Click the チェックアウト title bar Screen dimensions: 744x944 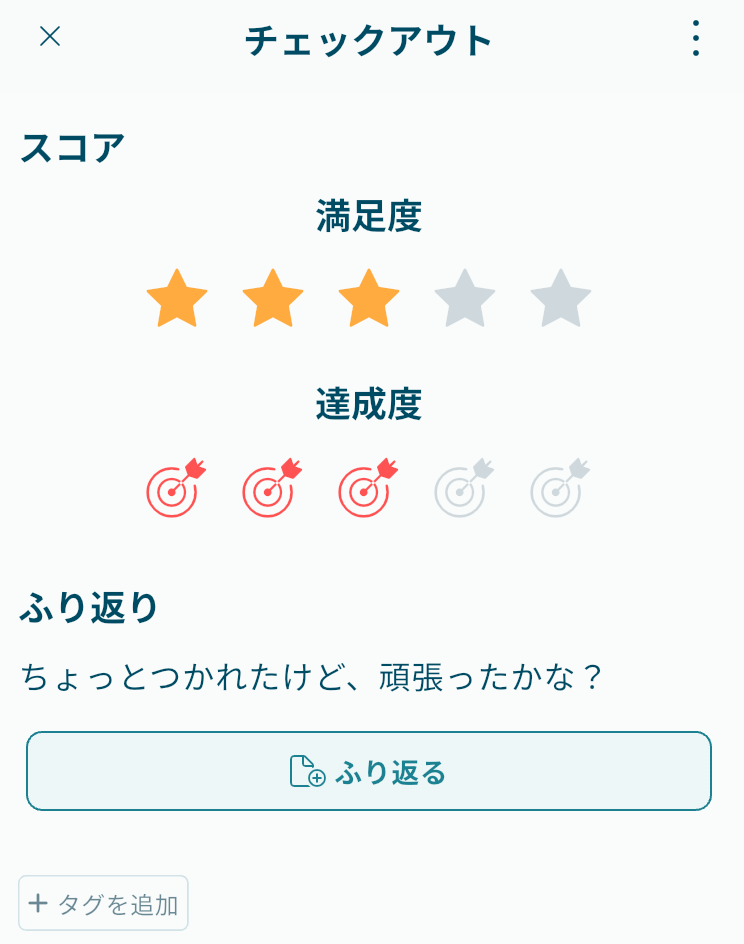[x=368, y=39]
